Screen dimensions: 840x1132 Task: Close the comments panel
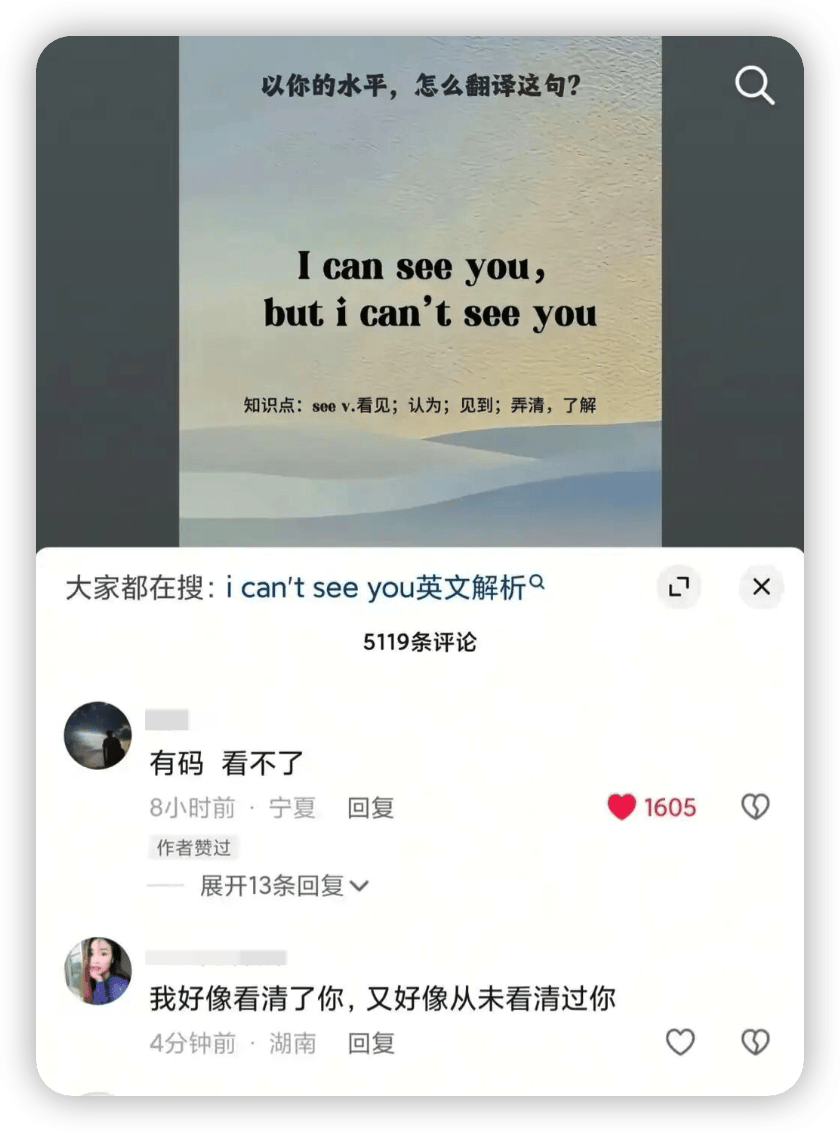[761, 587]
